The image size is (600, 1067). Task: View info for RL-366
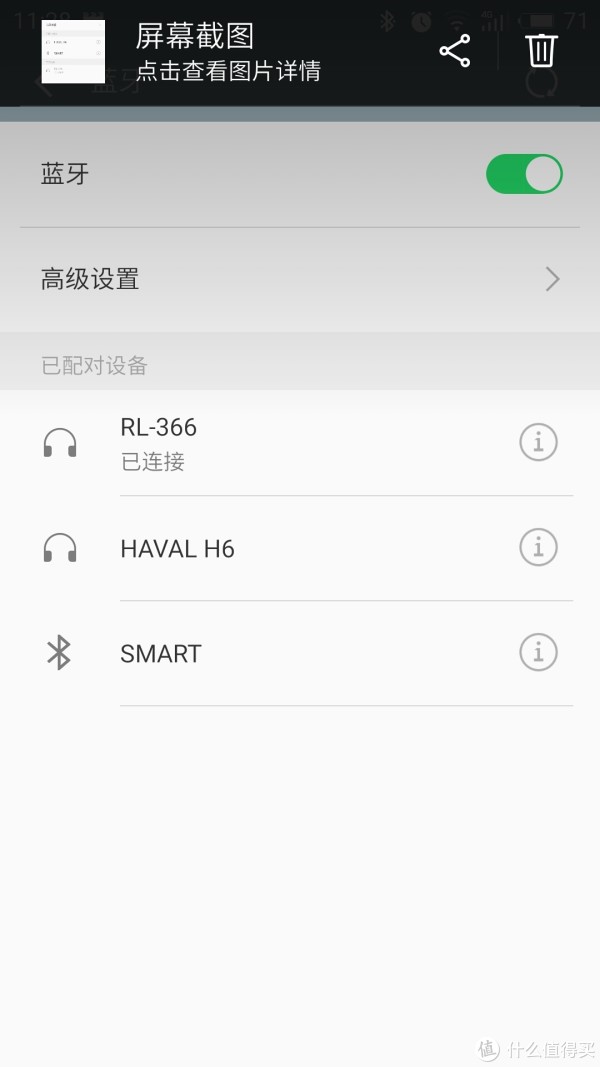click(538, 442)
